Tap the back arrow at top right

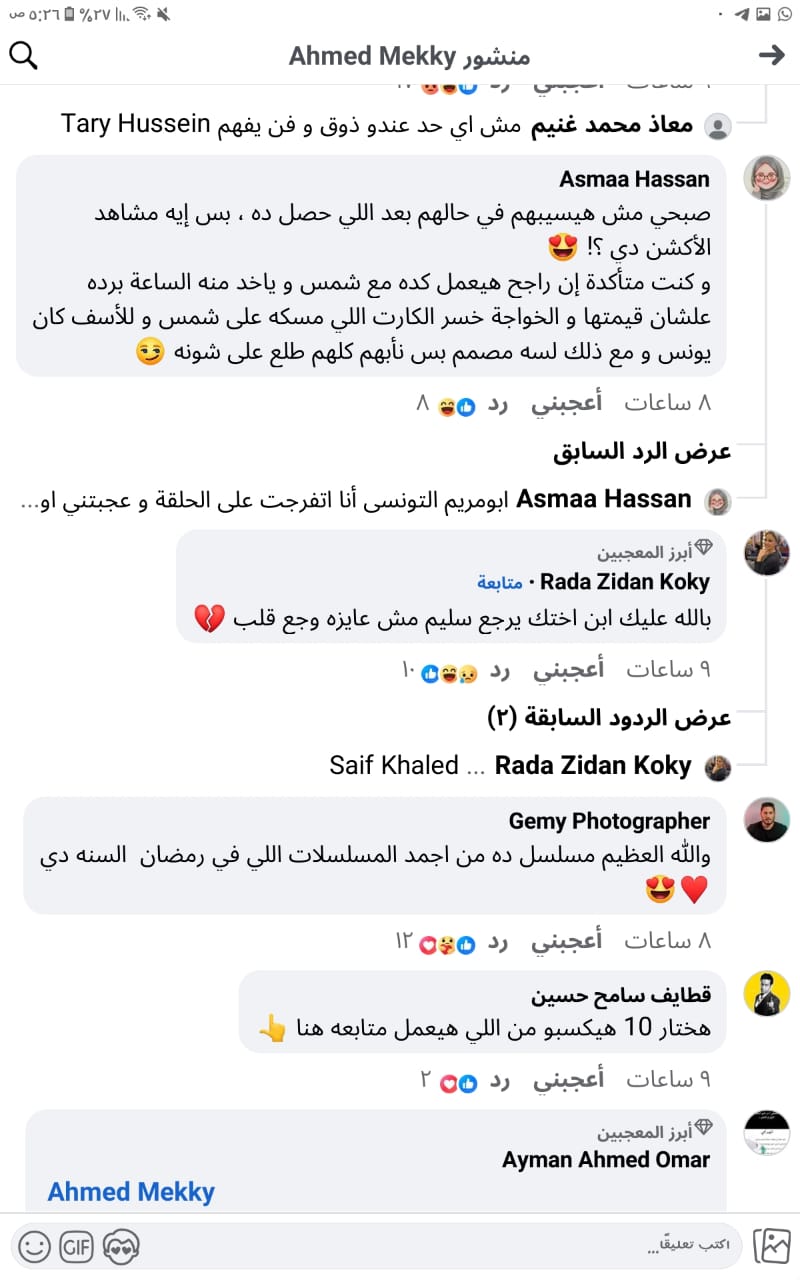[x=771, y=56]
